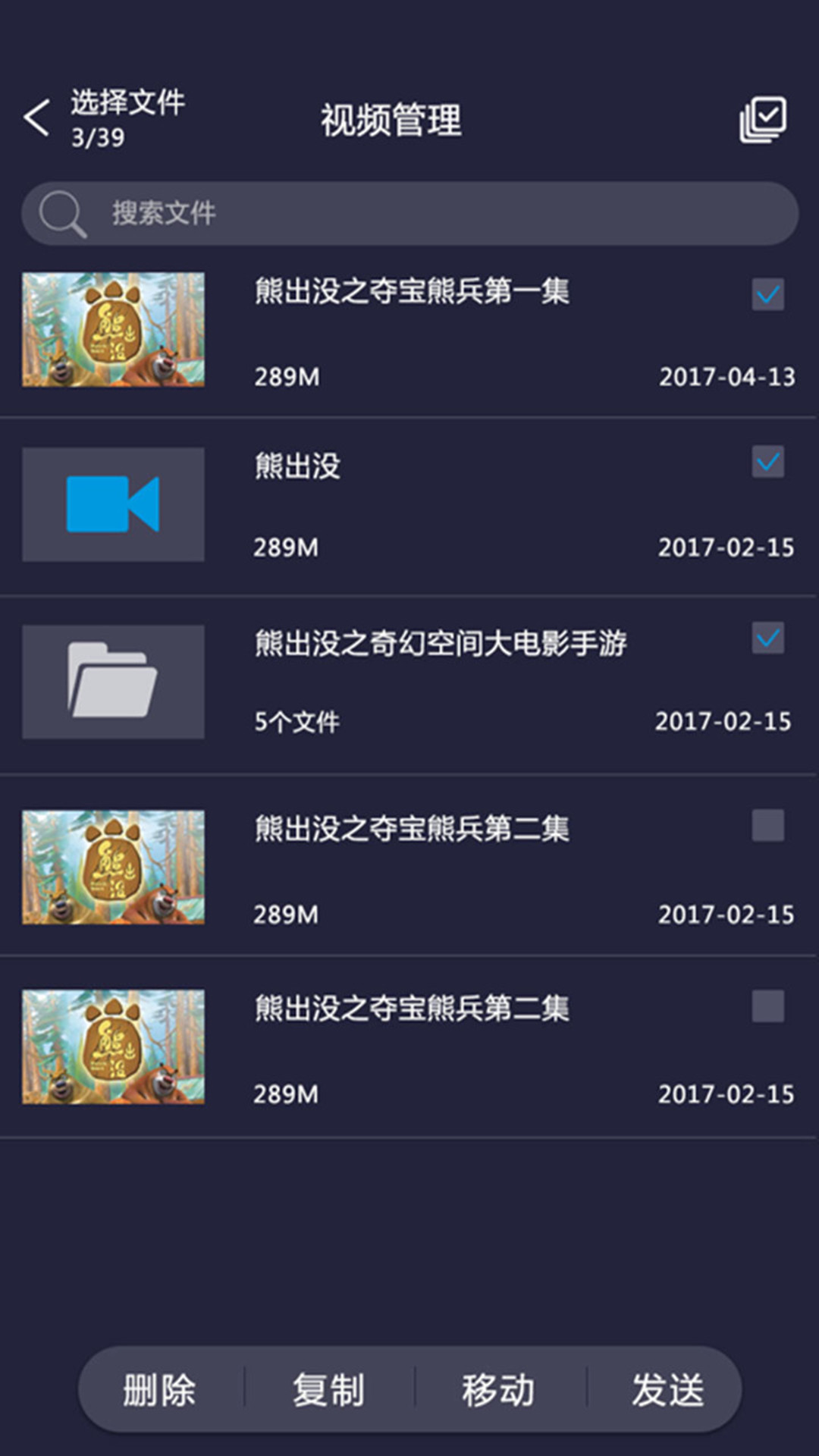Open the folder icon for 熊出没之奇幻空间大电影手游
The image size is (819, 1456).
pos(114,680)
